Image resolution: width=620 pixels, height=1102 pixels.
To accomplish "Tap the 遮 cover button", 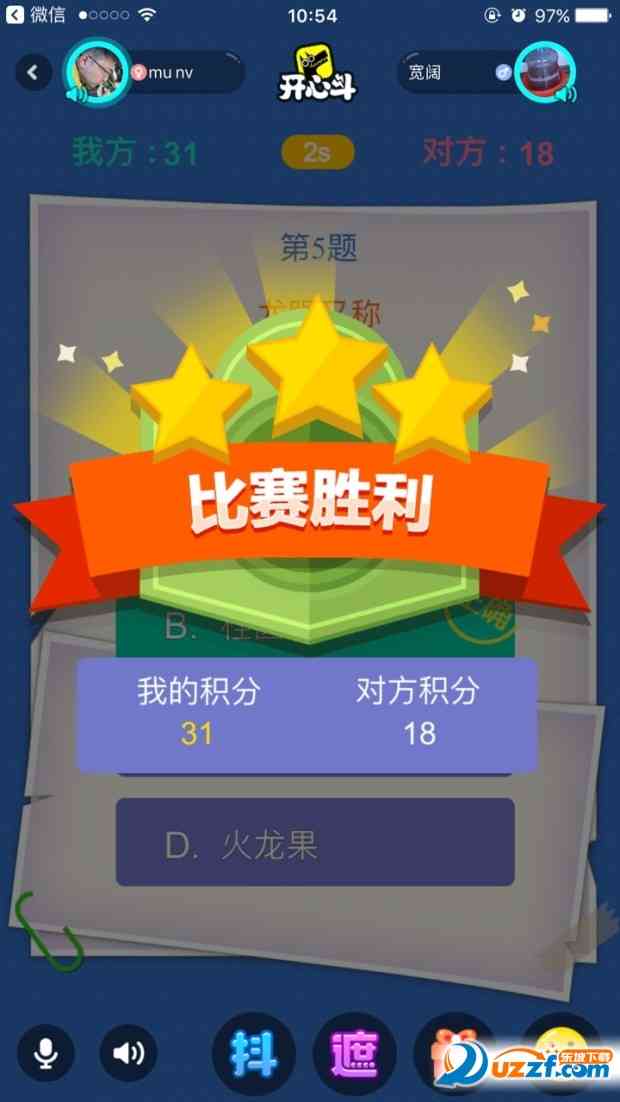I will click(x=355, y=1053).
